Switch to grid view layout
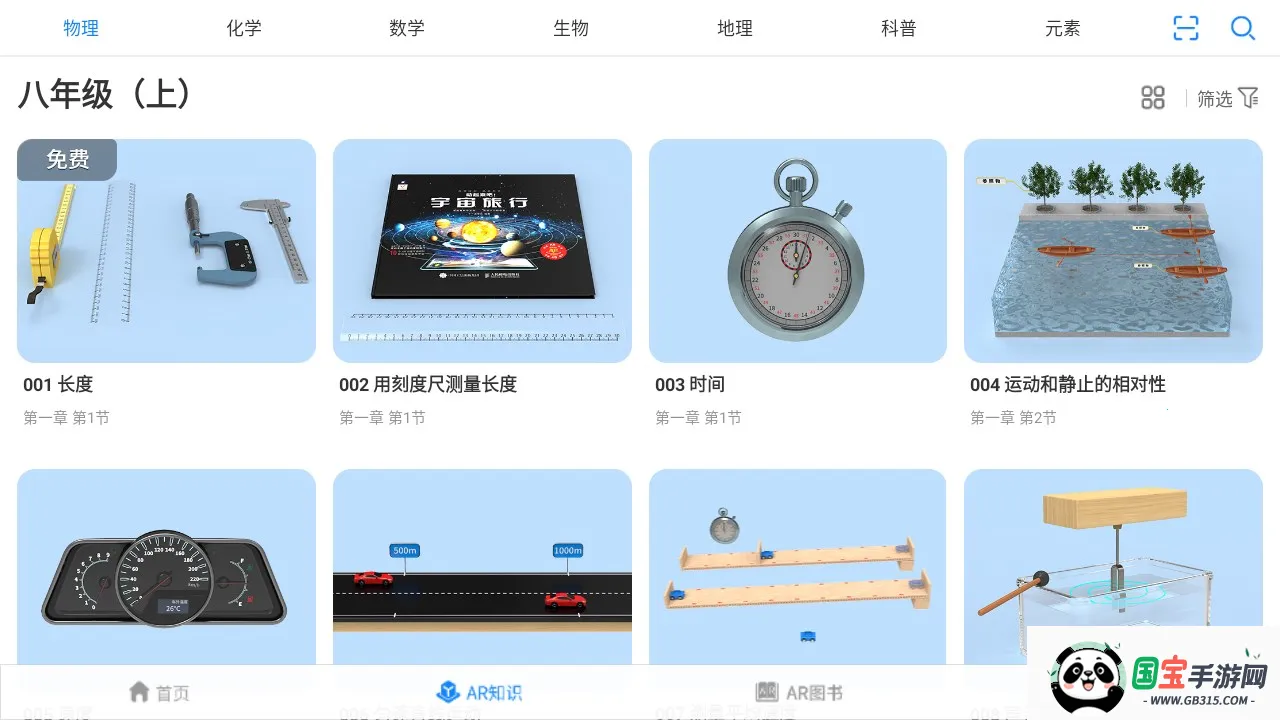The width and height of the screenshot is (1280, 720). pyautogui.click(x=1153, y=97)
